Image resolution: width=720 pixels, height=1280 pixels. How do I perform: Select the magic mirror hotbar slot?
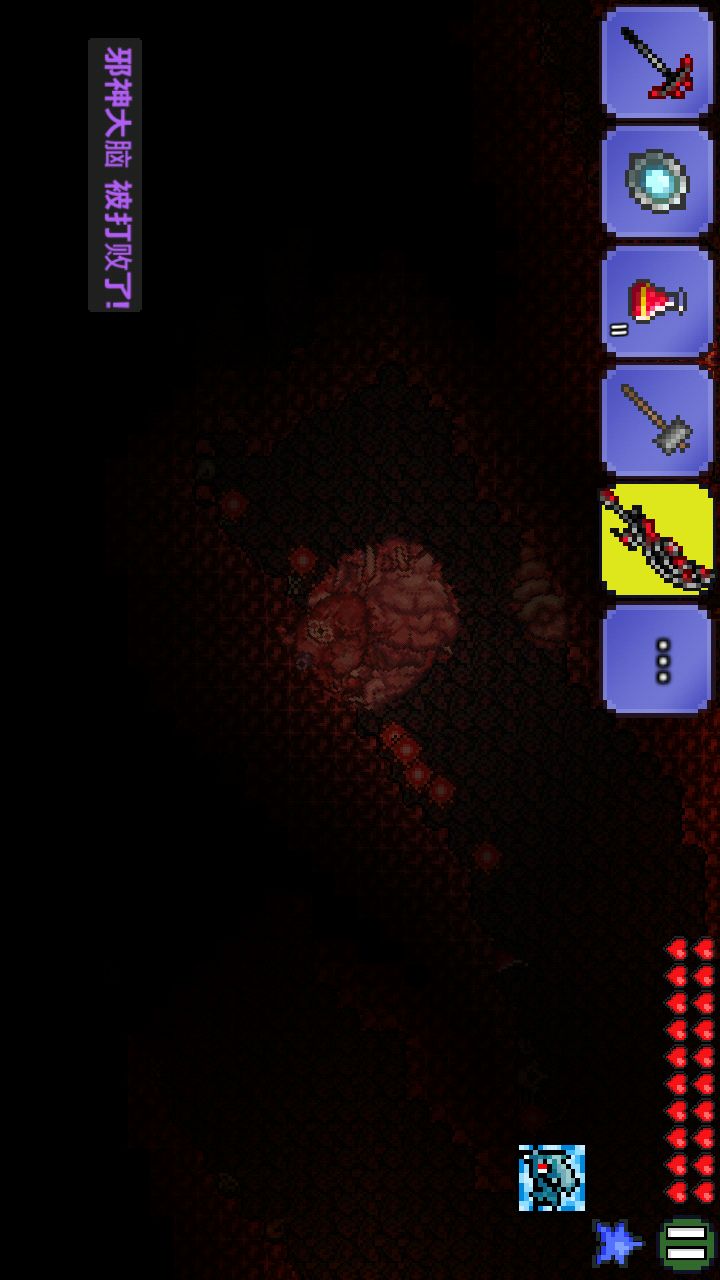[657, 181]
